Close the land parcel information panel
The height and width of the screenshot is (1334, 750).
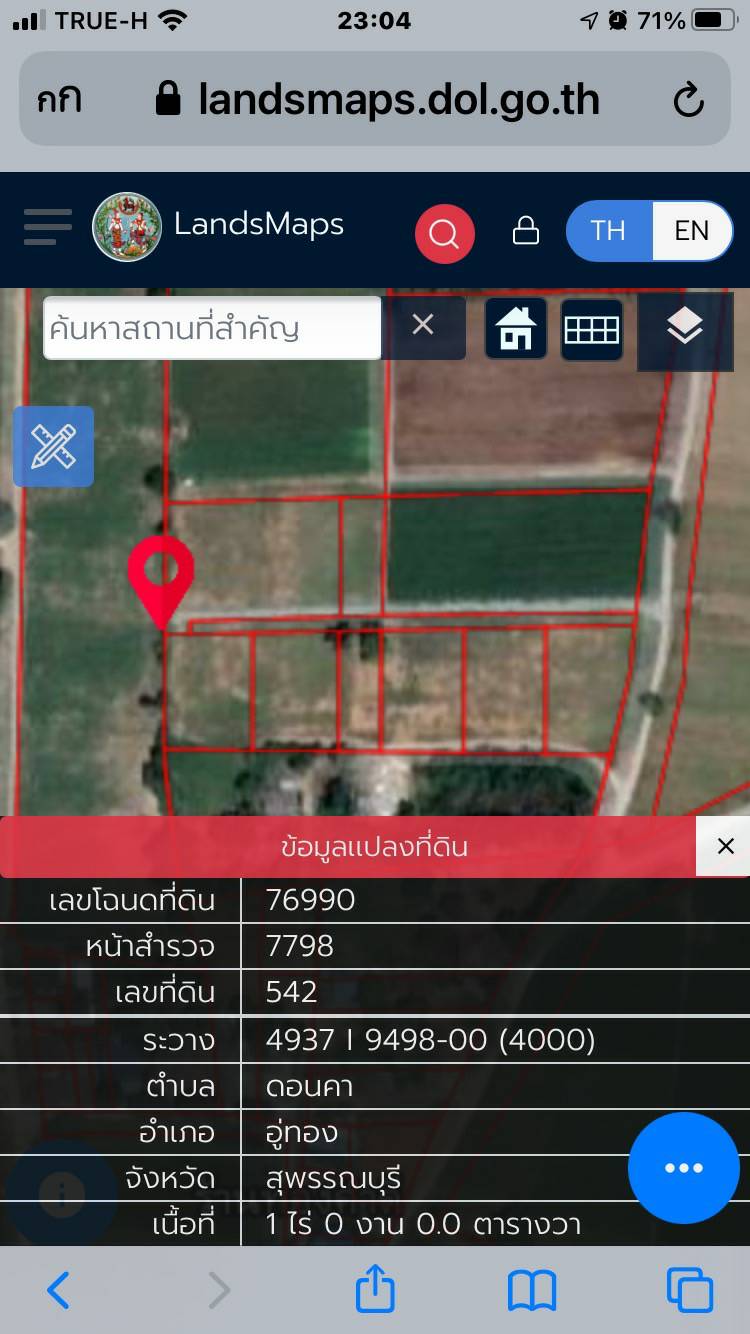click(725, 846)
